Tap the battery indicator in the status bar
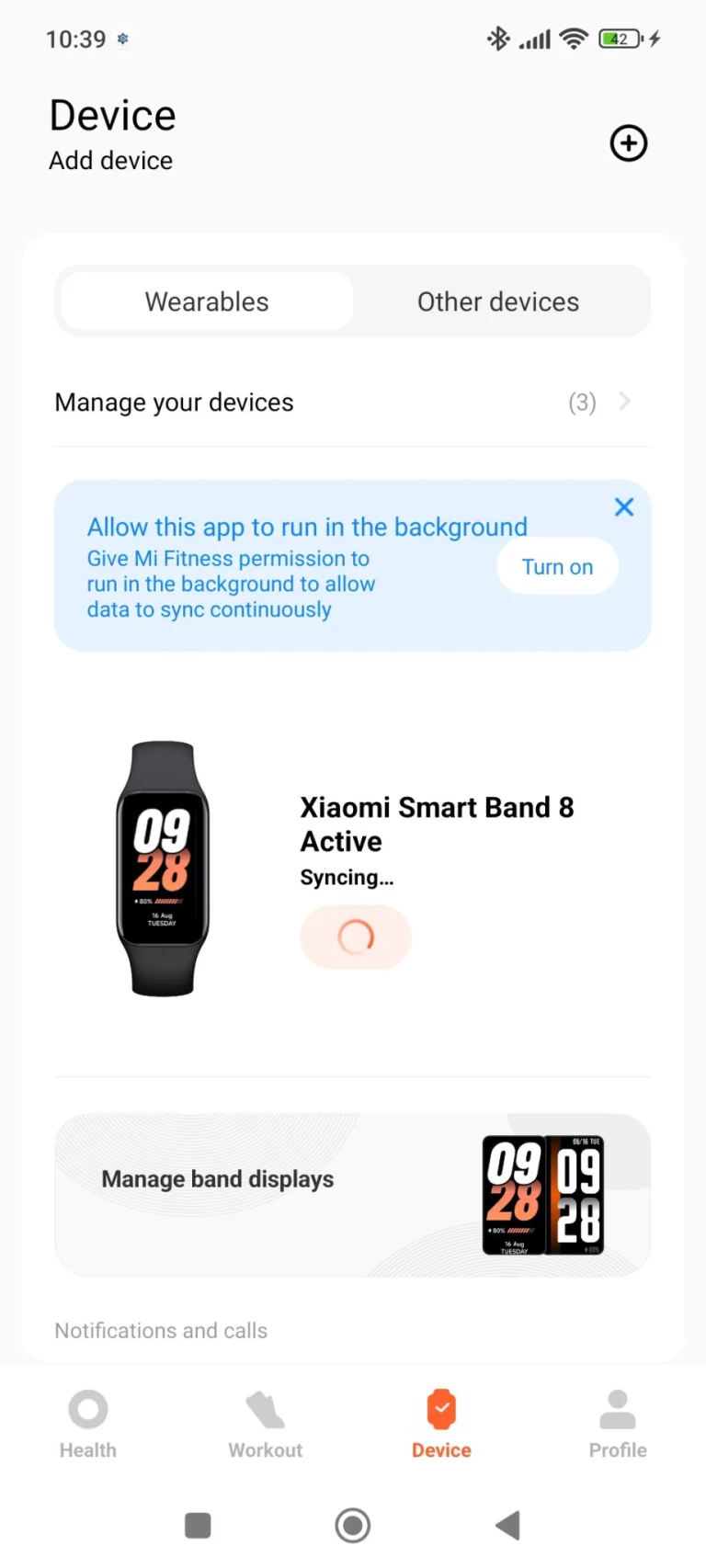The height and width of the screenshot is (1568, 706). point(618,39)
